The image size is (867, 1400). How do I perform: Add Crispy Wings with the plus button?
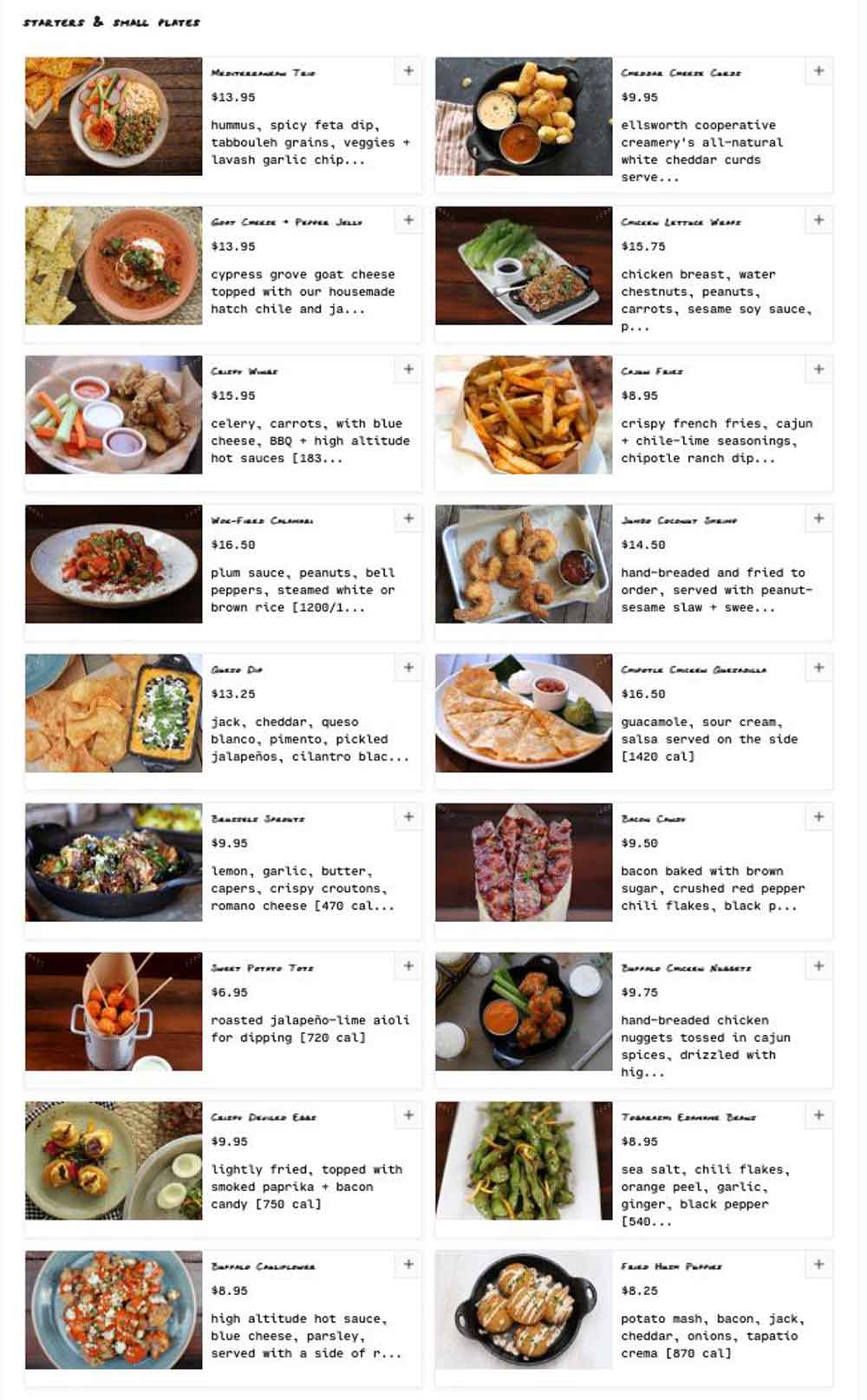(408, 370)
